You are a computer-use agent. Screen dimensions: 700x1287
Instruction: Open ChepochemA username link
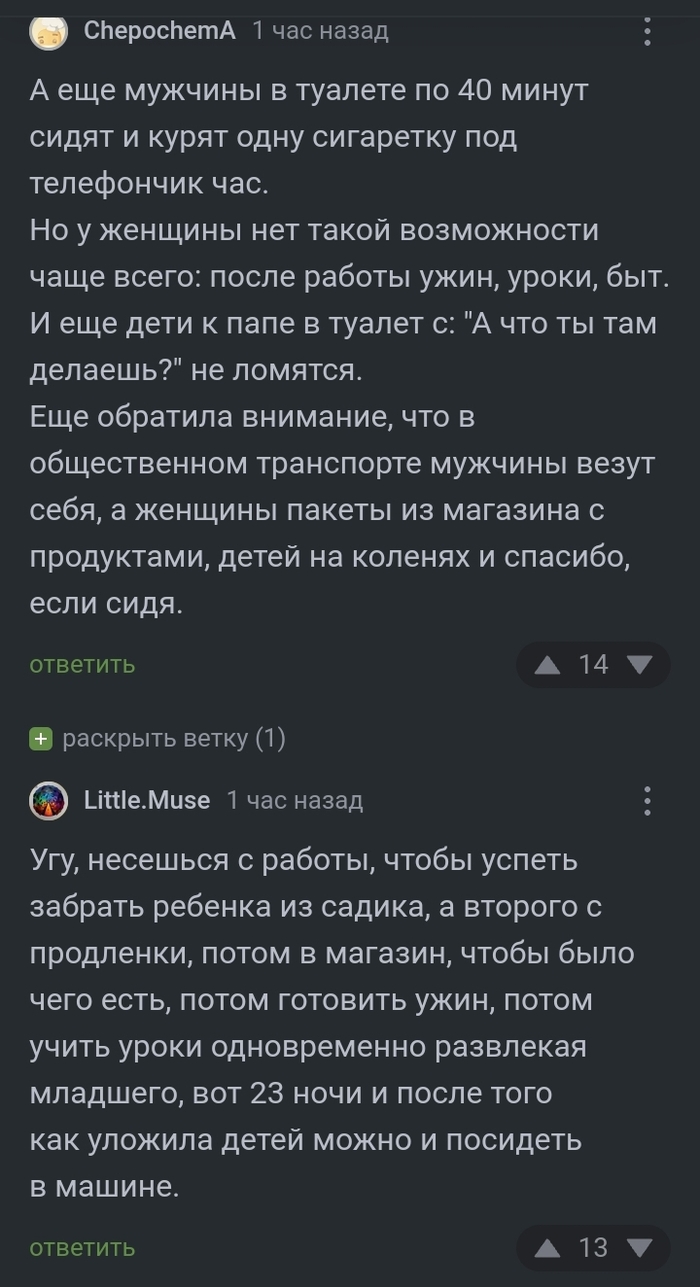click(x=159, y=31)
